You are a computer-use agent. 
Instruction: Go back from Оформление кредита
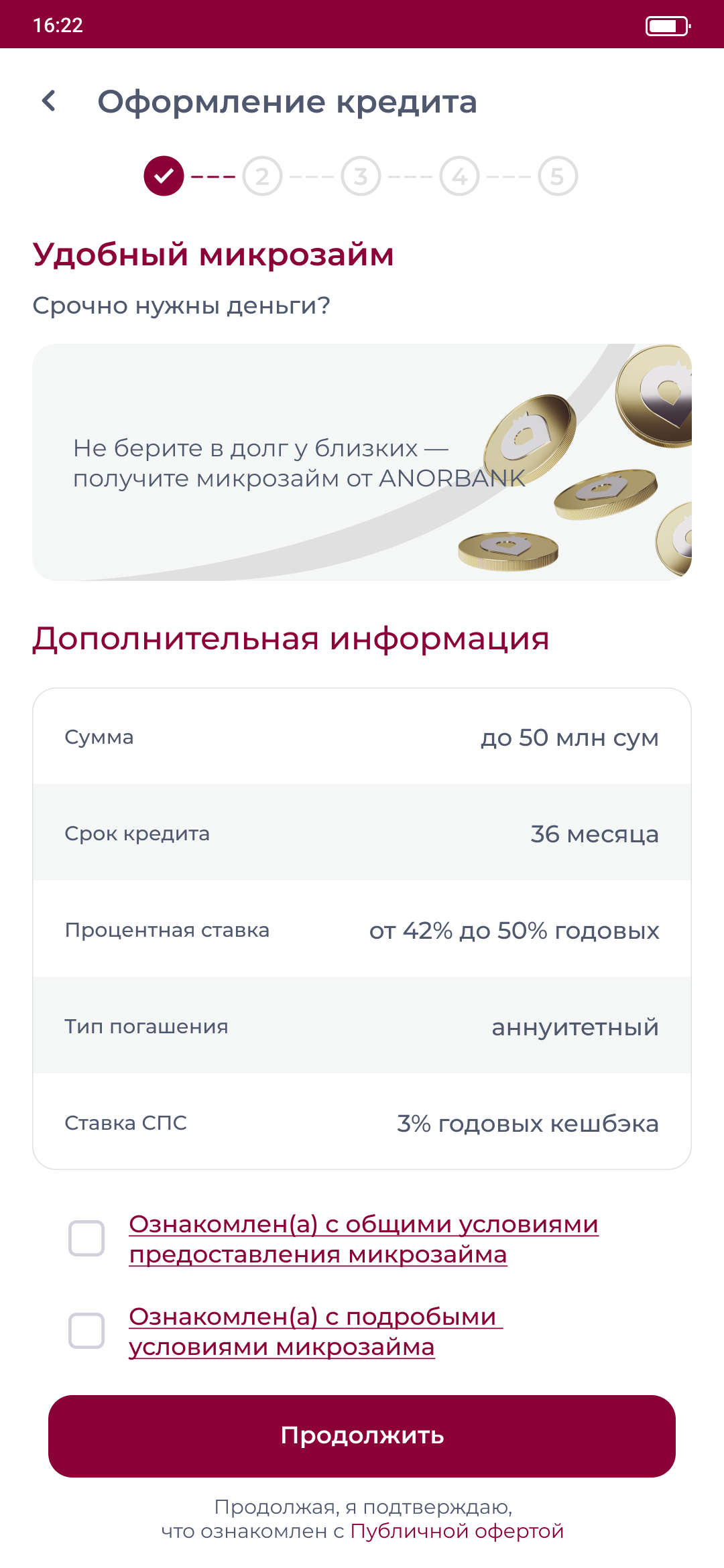49,102
